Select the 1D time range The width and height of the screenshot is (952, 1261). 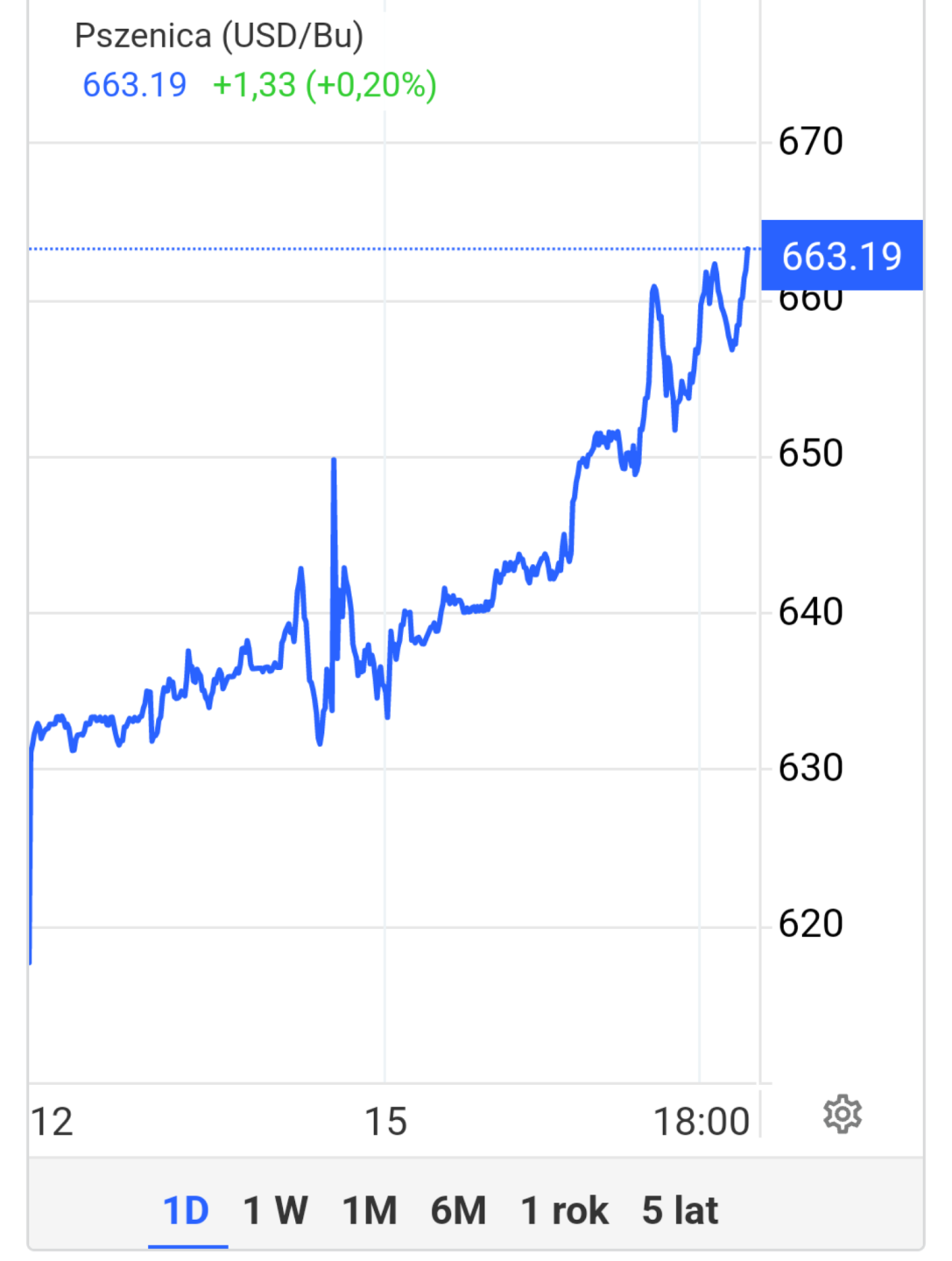pos(187,1211)
